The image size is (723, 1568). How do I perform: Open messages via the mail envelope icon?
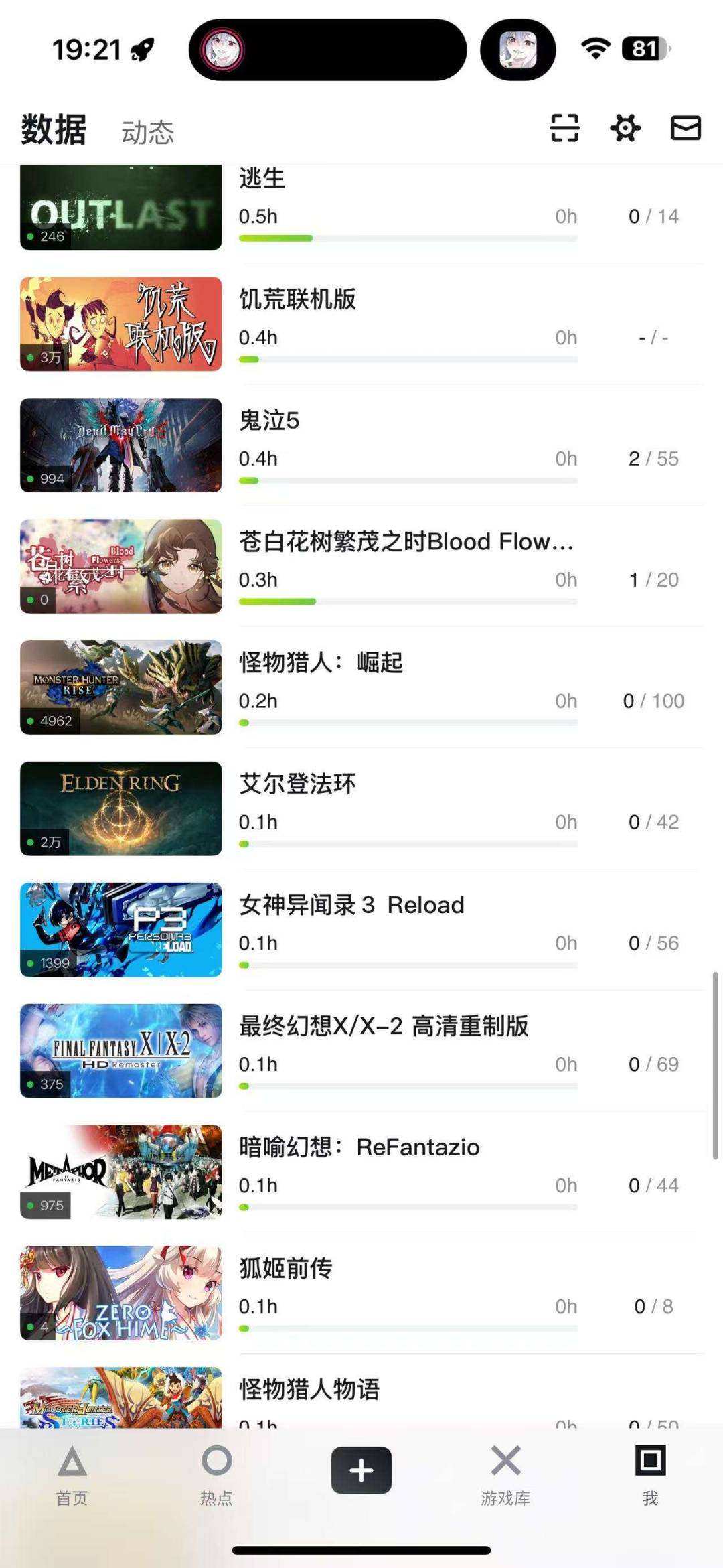[x=684, y=129]
